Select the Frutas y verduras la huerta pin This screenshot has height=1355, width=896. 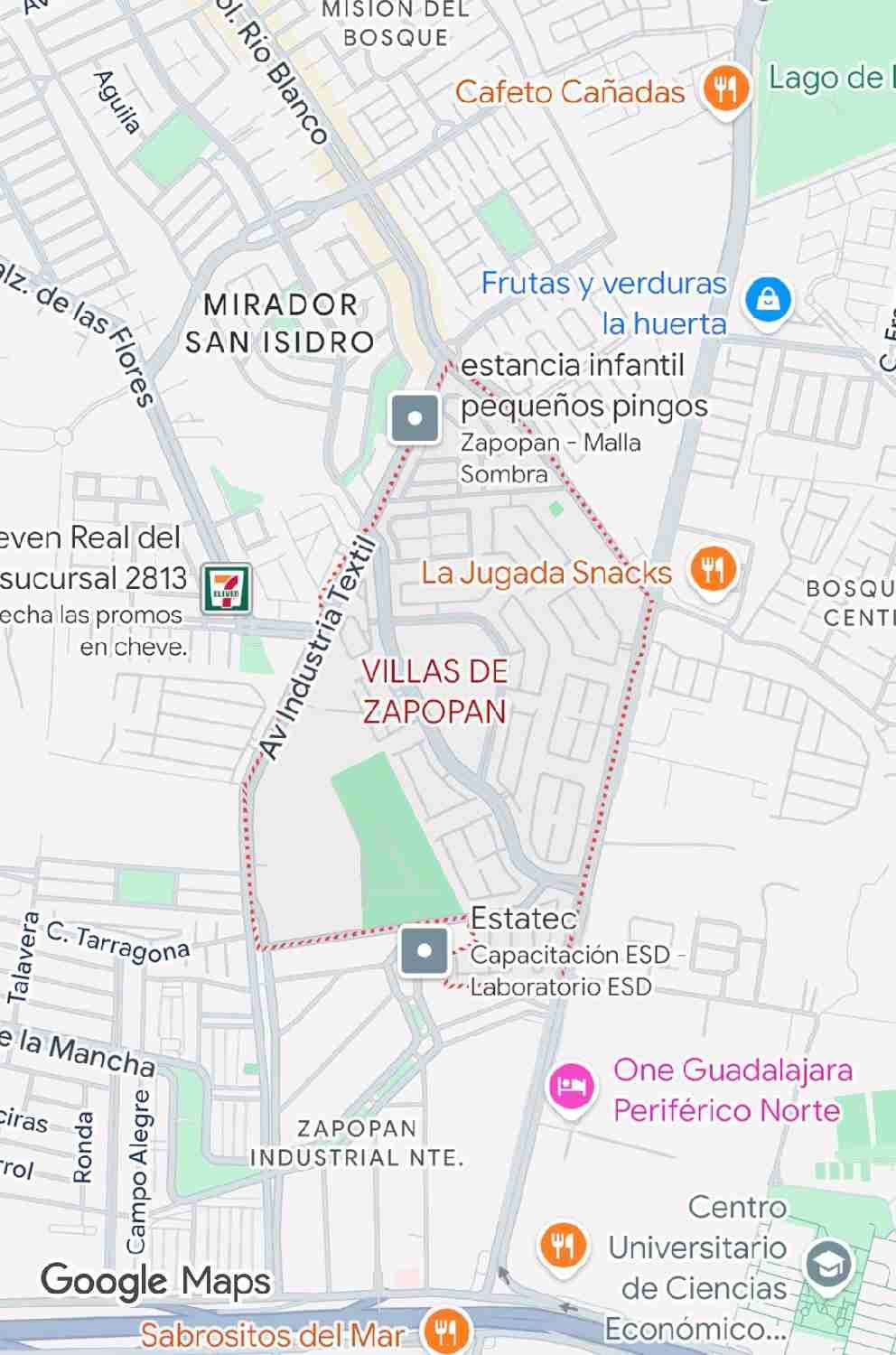(768, 298)
